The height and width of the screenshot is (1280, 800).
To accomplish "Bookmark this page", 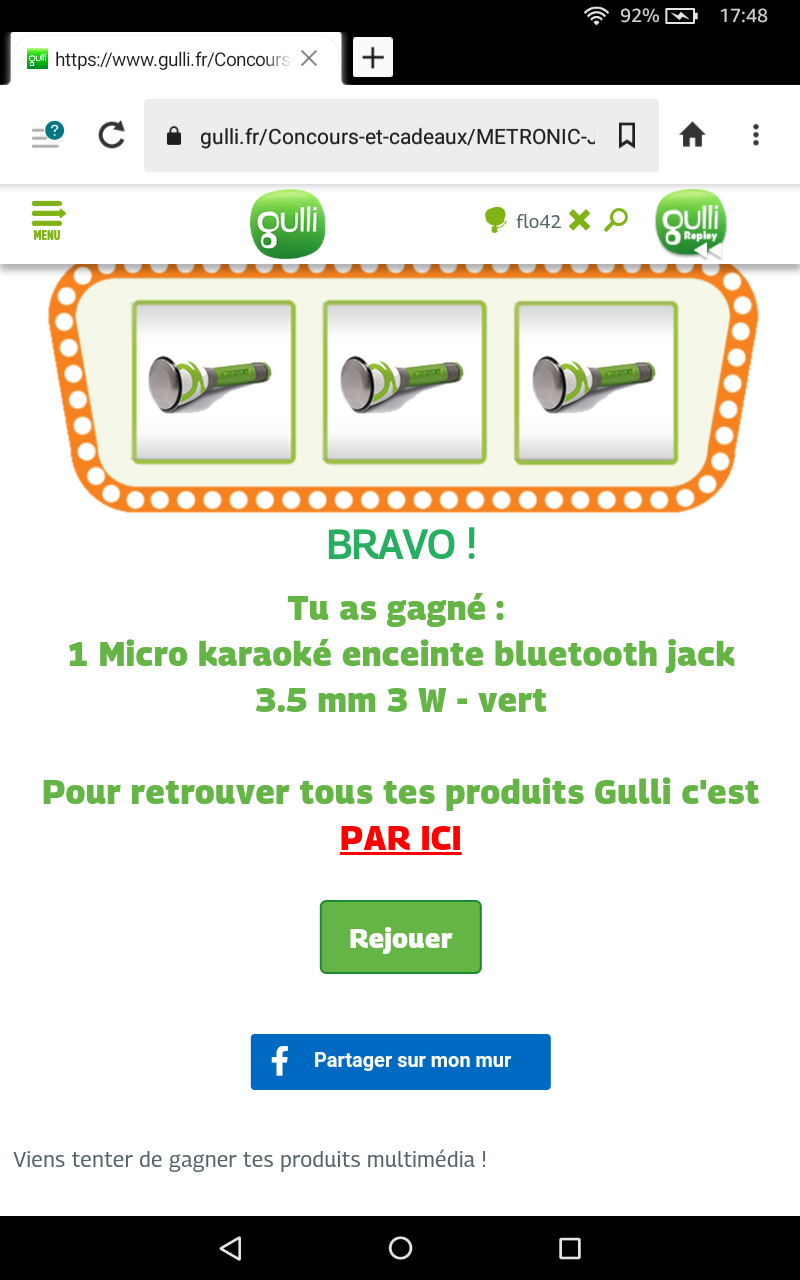I will coord(627,135).
